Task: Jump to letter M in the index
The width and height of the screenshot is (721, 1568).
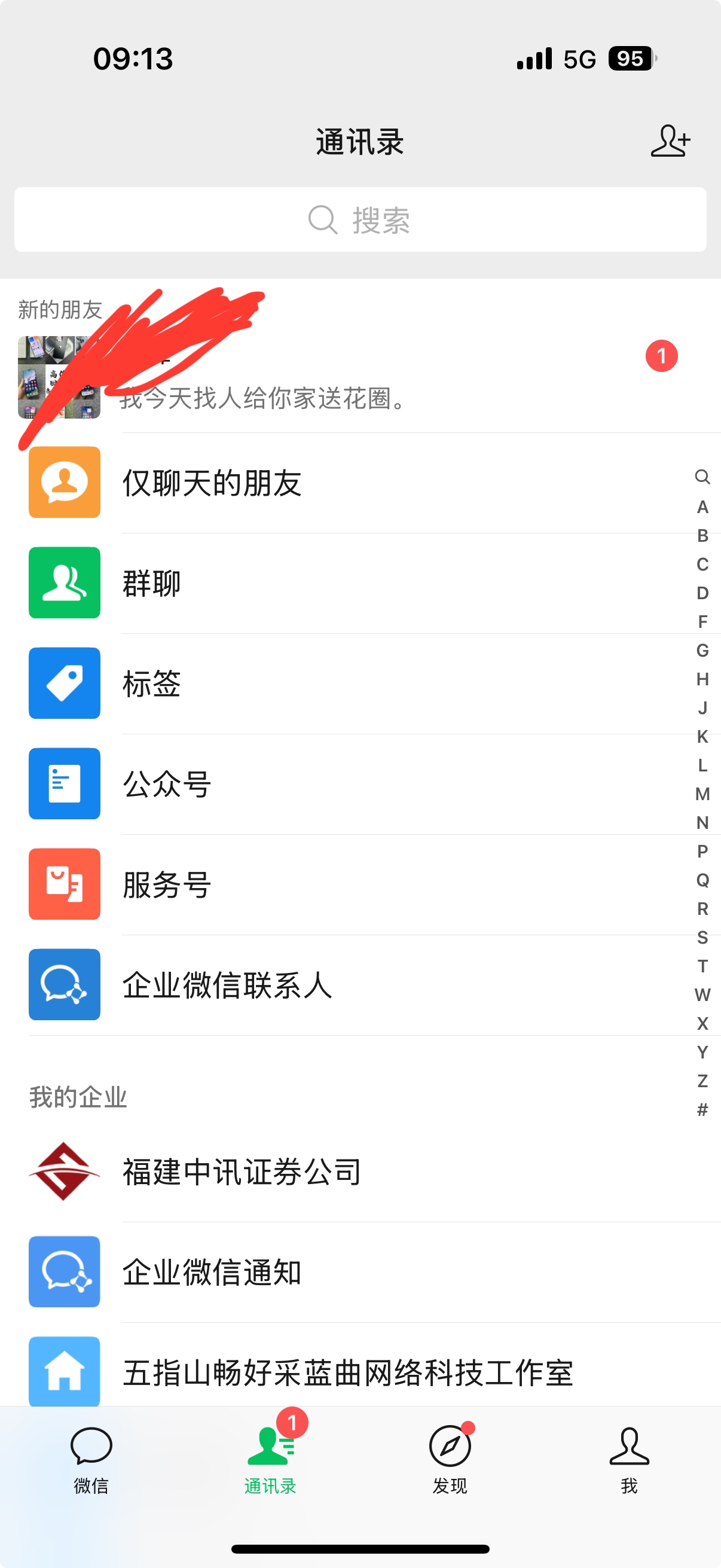Action: [702, 794]
